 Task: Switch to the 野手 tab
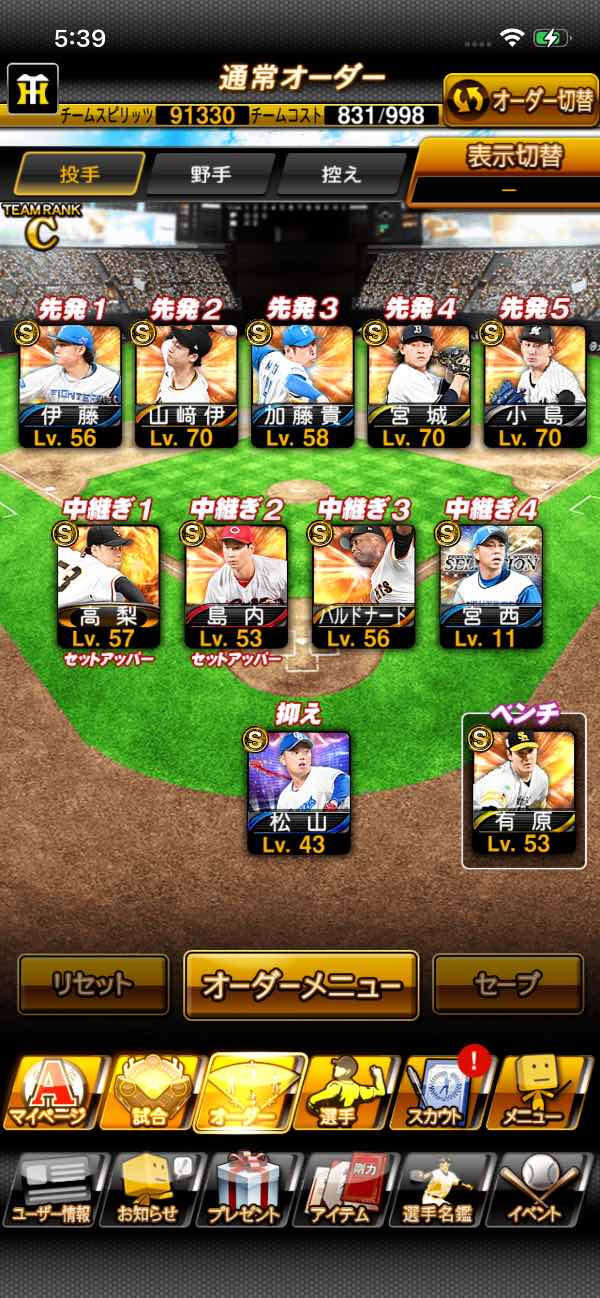pyautogui.click(x=211, y=174)
